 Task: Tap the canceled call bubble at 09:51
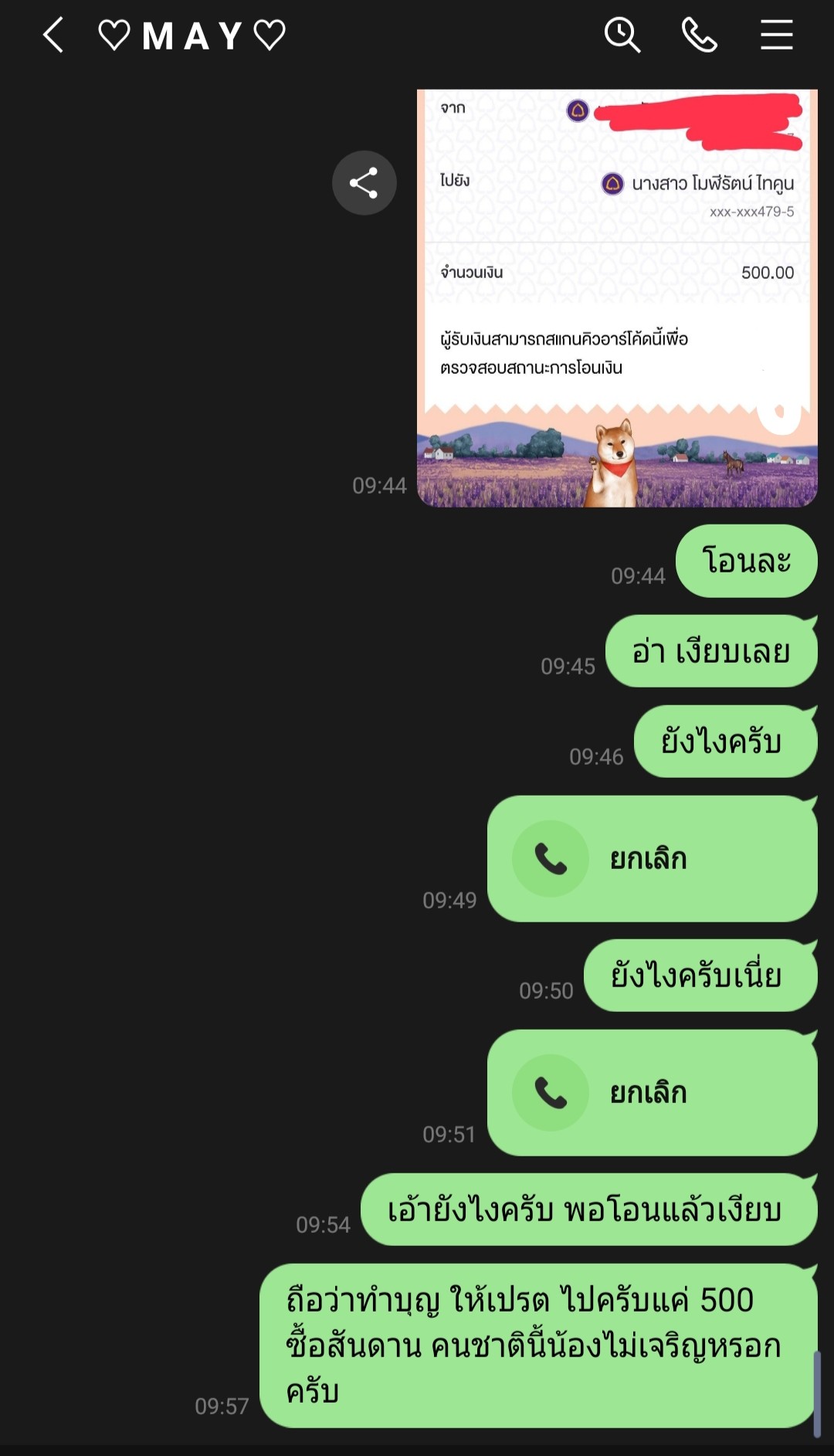[653, 1093]
